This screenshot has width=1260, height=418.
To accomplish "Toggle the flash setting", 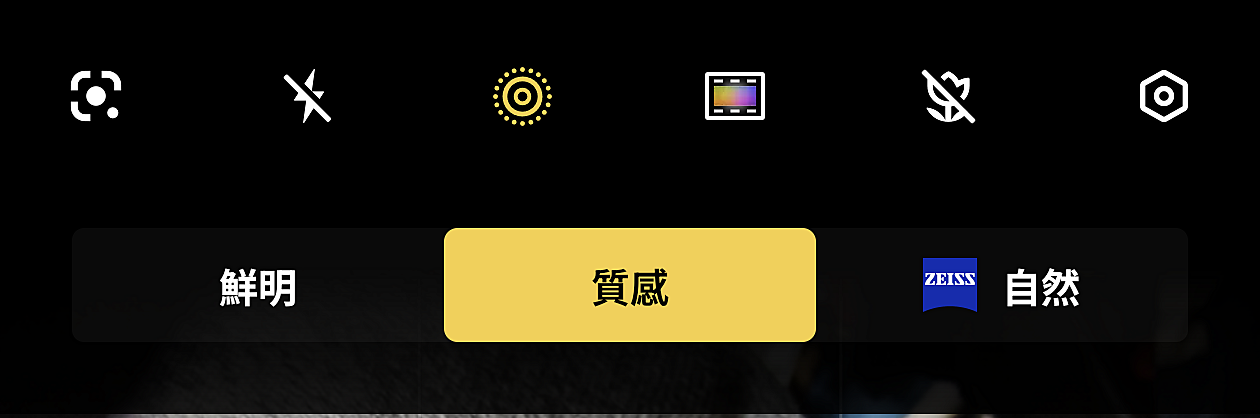I will (307, 96).
